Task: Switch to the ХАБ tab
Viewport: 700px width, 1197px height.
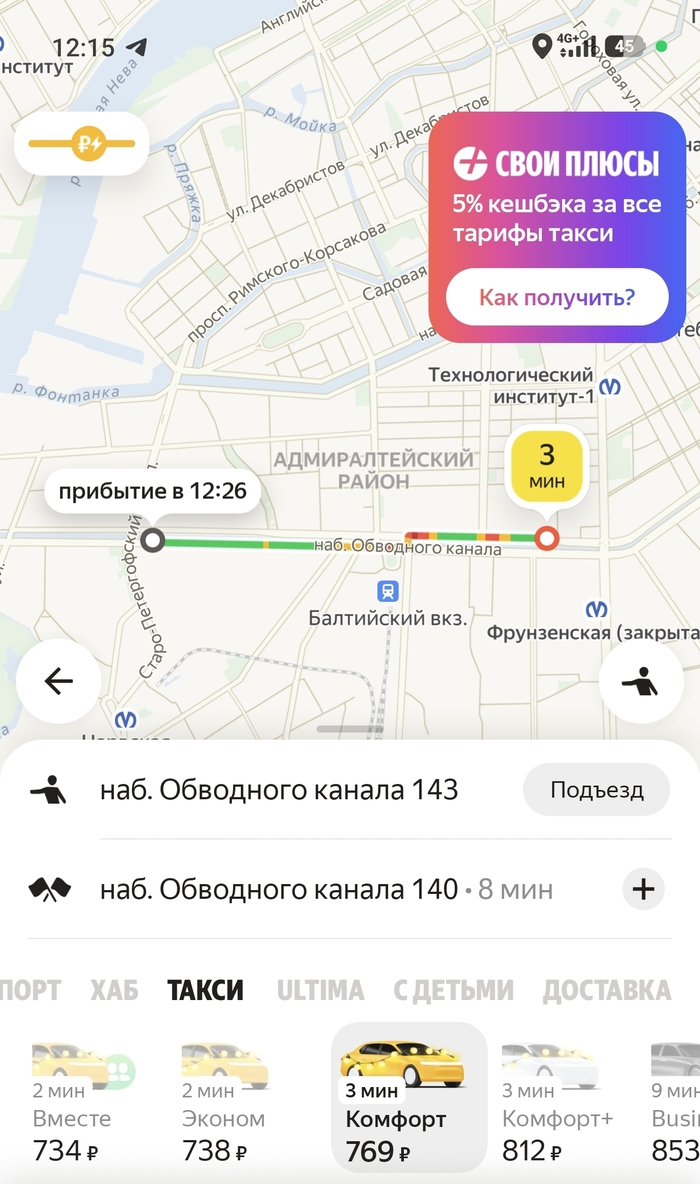Action: [114, 990]
